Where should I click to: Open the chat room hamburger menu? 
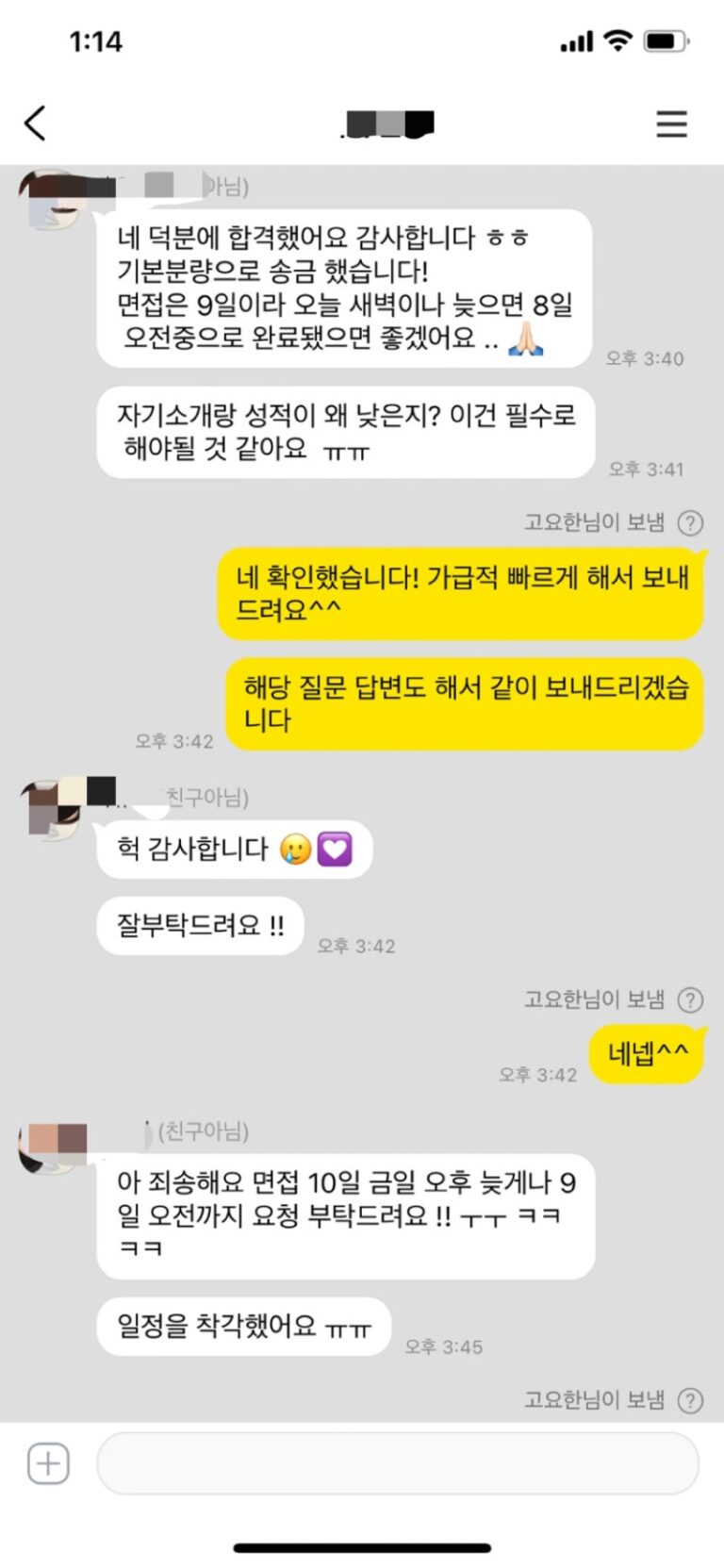click(671, 124)
